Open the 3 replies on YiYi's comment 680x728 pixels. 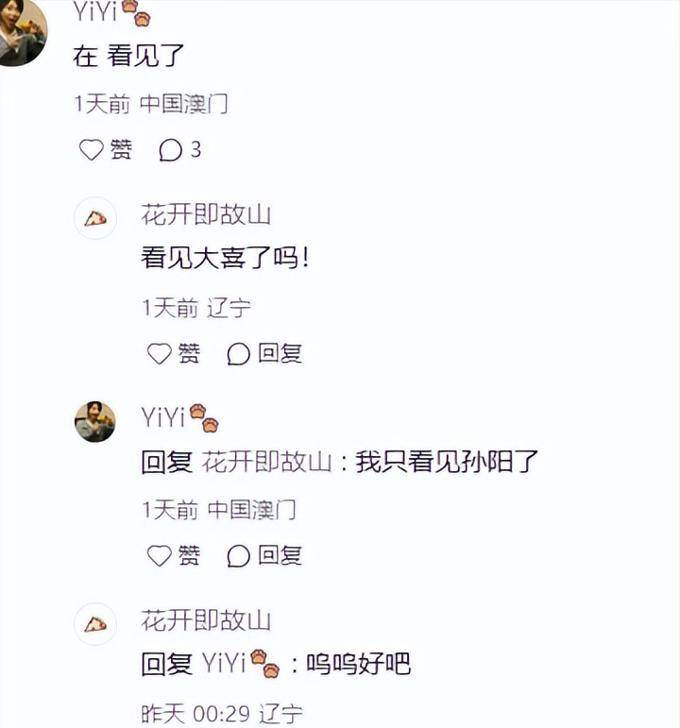coord(180,150)
